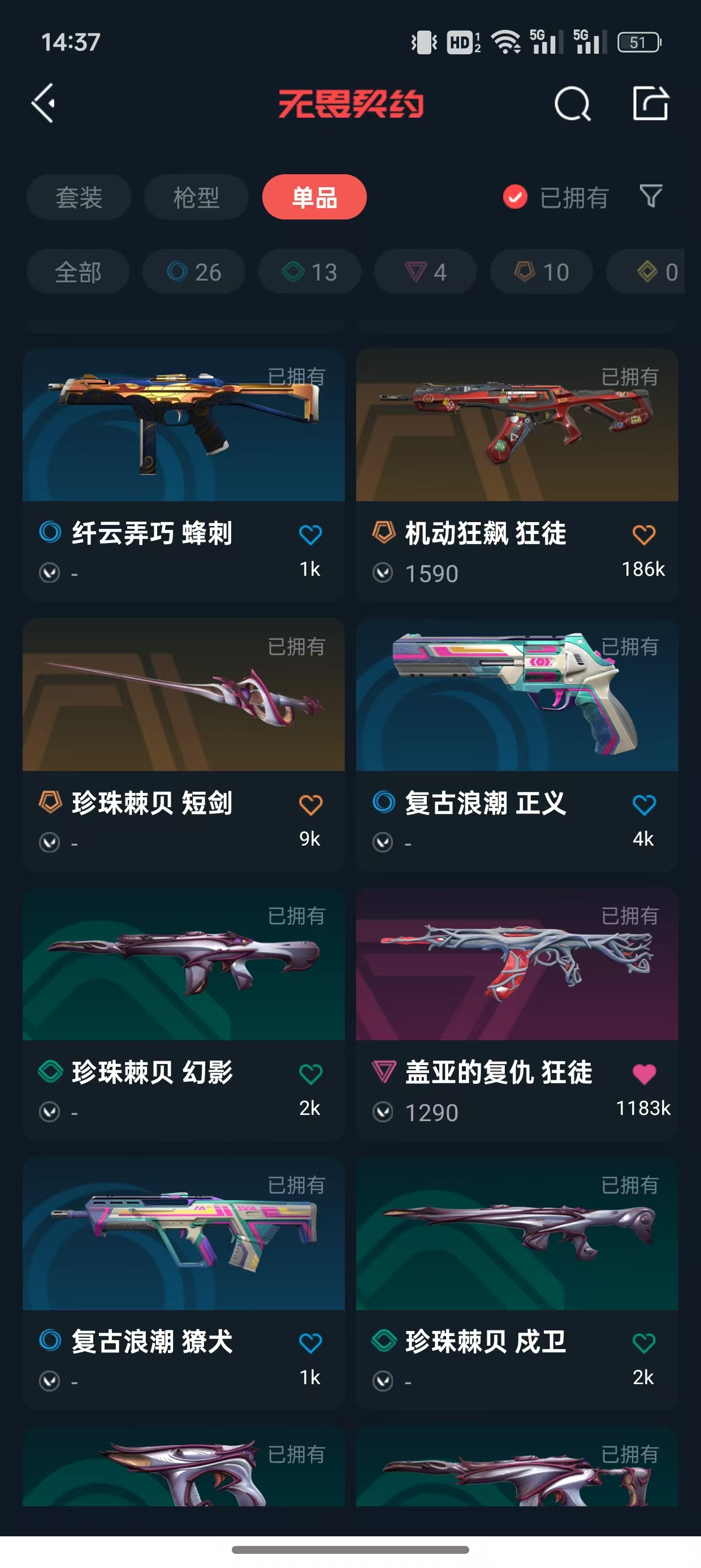701x1568 pixels.
Task: Filter by the pink tier chip showing 4
Action: coord(425,272)
